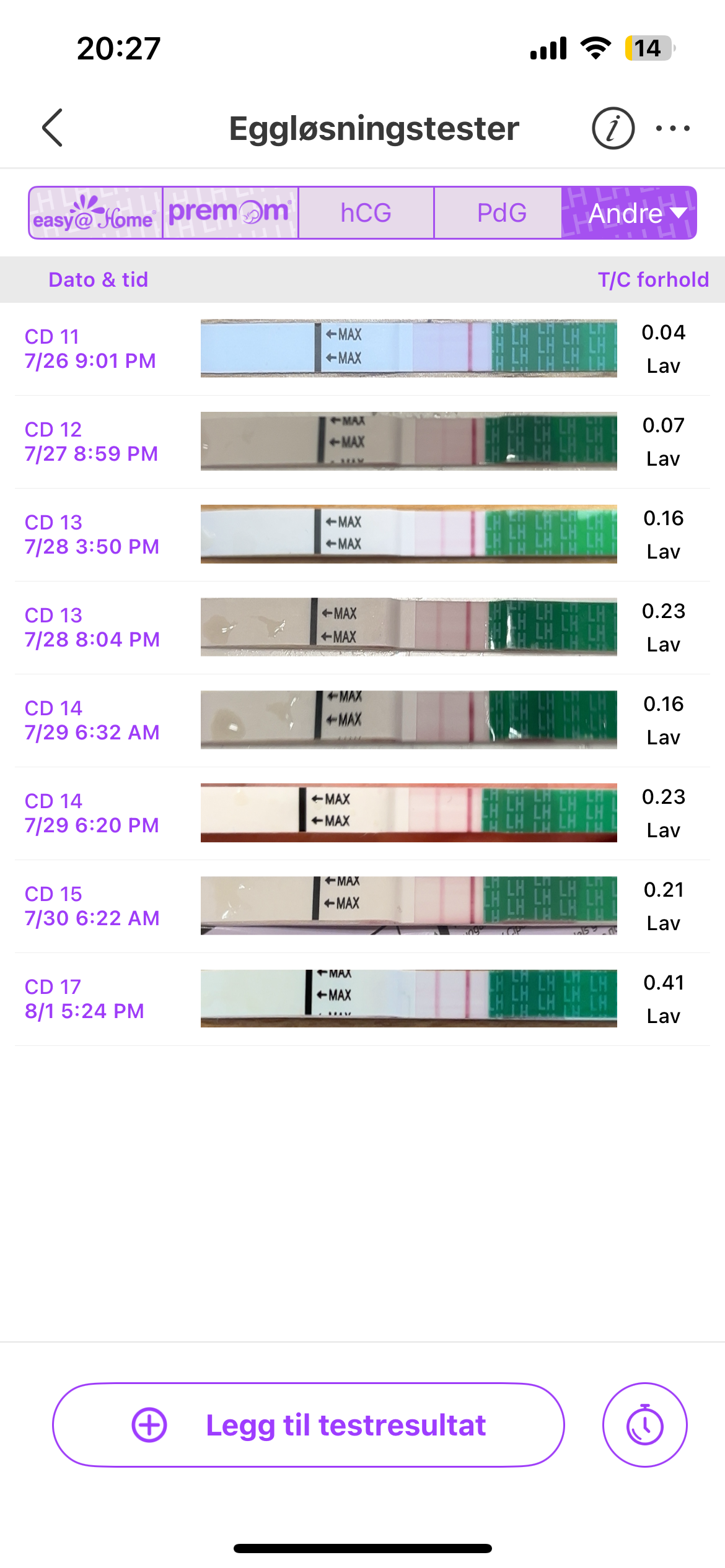Viewport: 725px width, 1568px height.
Task: Open the three-dot overflow menu
Action: tap(673, 128)
